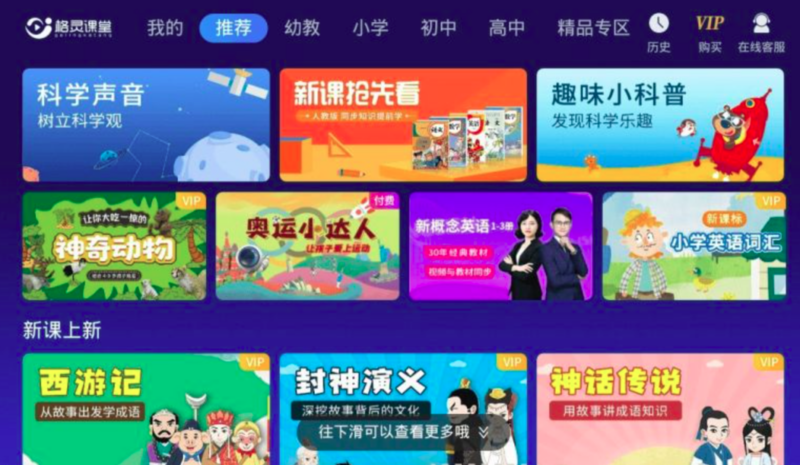
Task: Open the 新课抢先看 banner
Action: point(402,124)
